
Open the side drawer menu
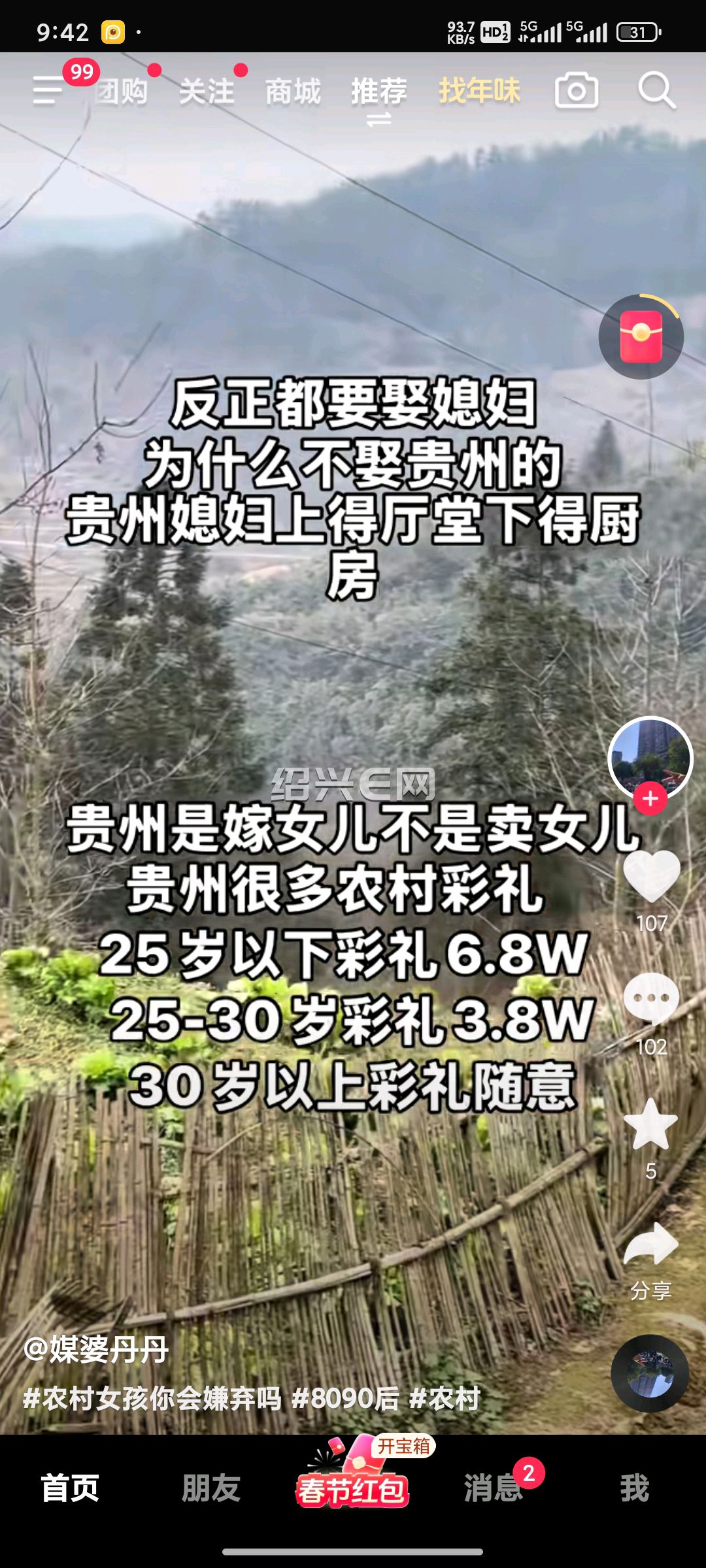48,90
